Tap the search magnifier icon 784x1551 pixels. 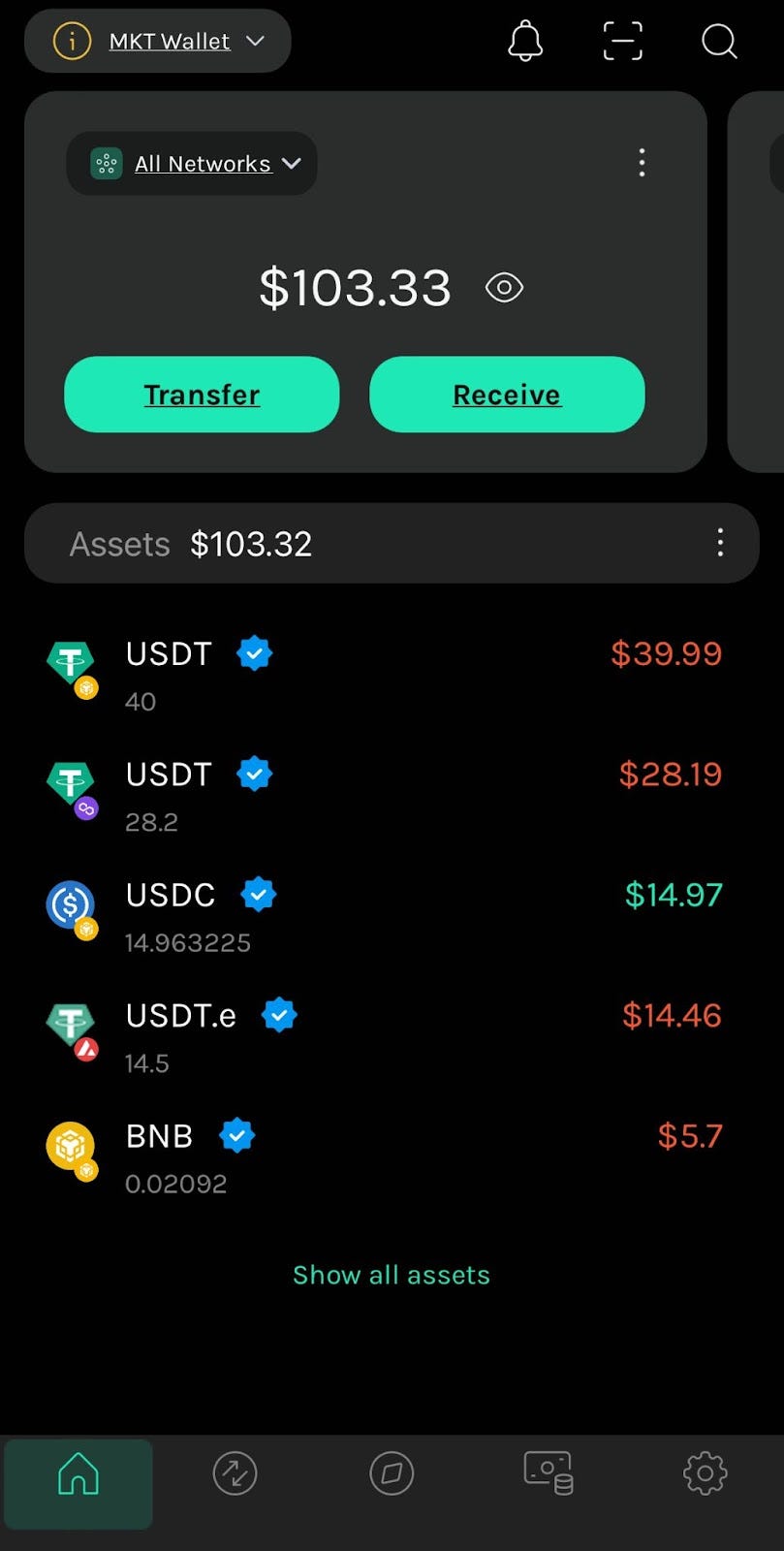pyautogui.click(x=719, y=41)
